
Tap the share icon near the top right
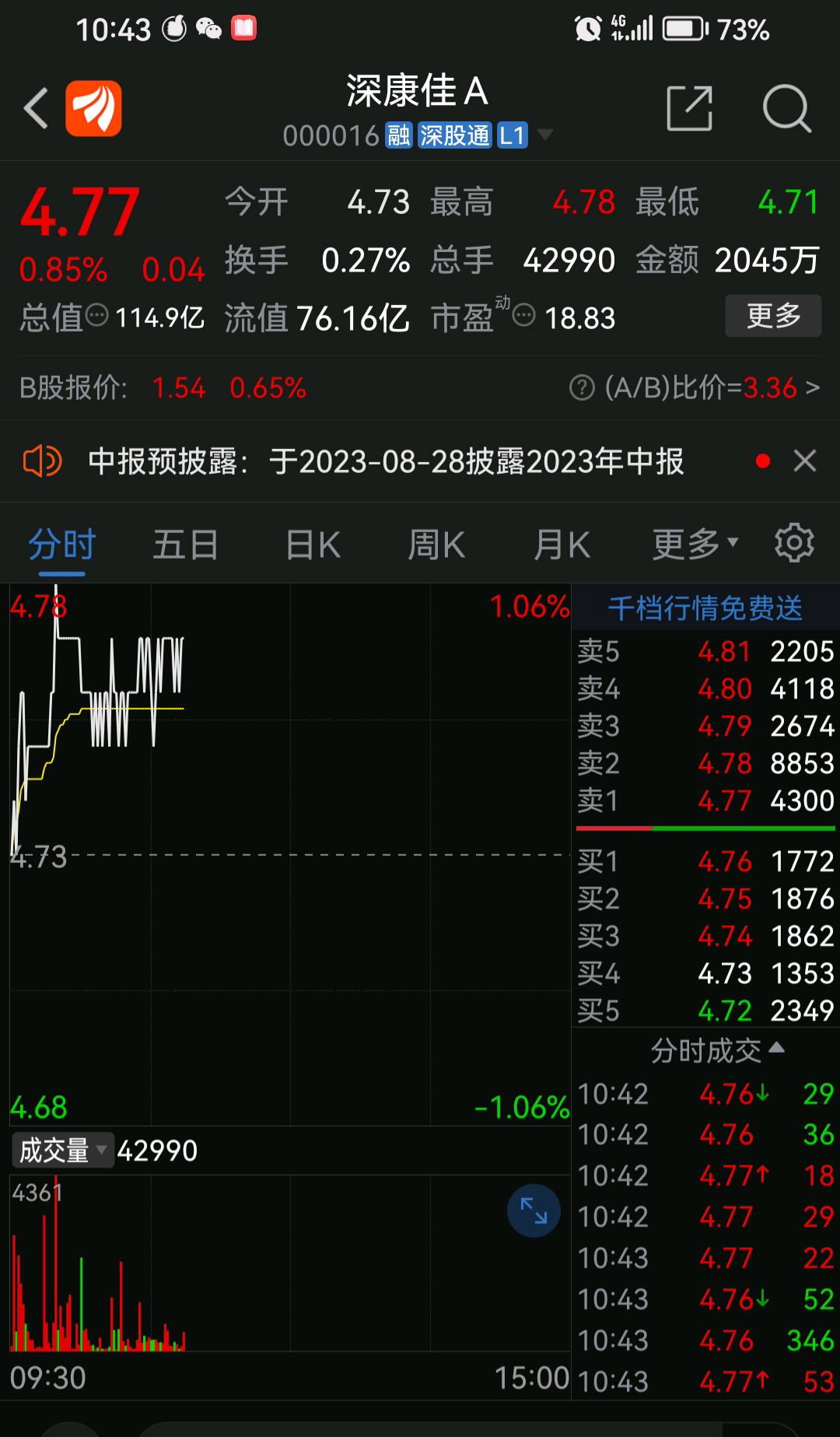[x=691, y=109]
